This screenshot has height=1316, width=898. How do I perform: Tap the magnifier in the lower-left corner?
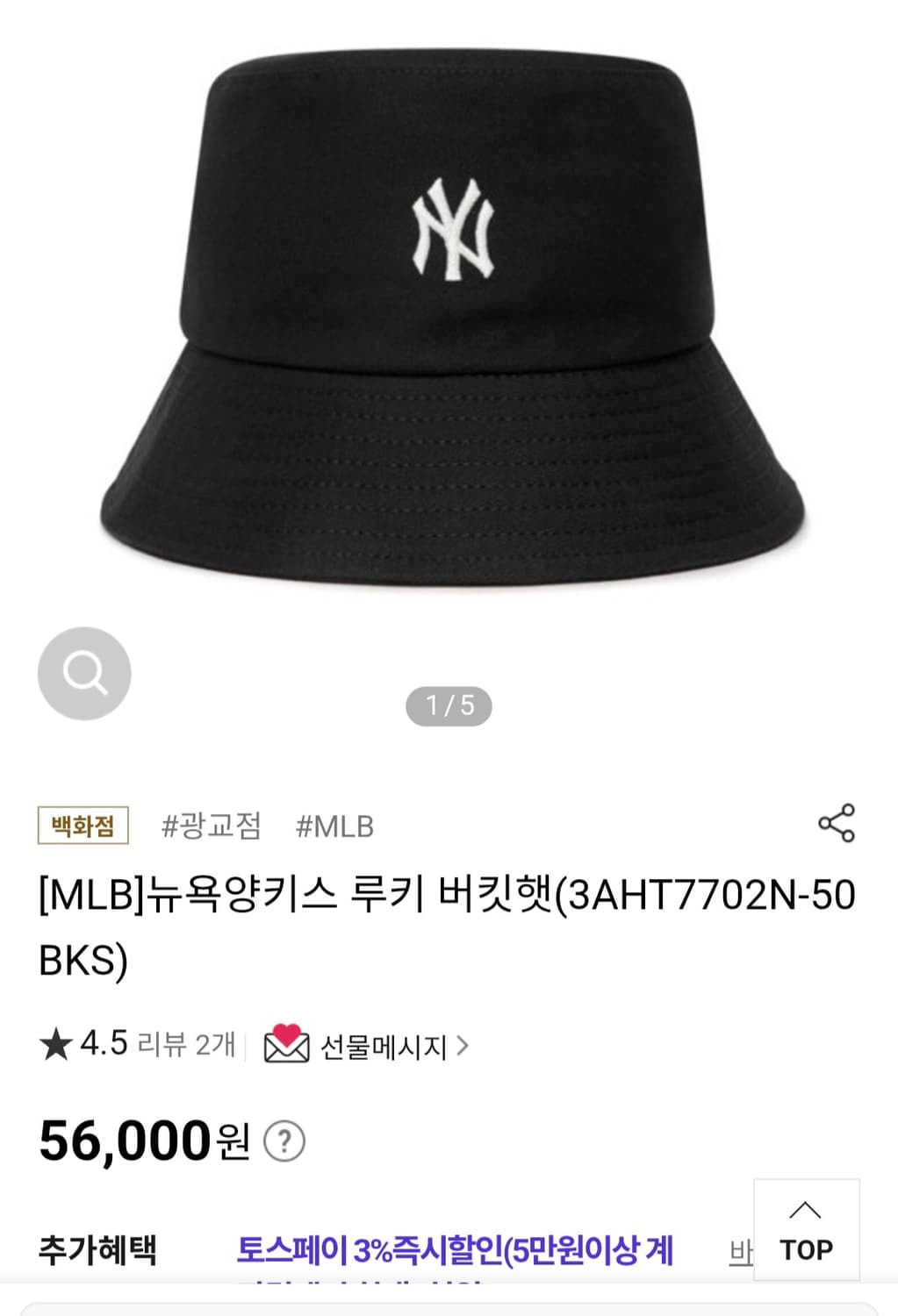tap(83, 671)
